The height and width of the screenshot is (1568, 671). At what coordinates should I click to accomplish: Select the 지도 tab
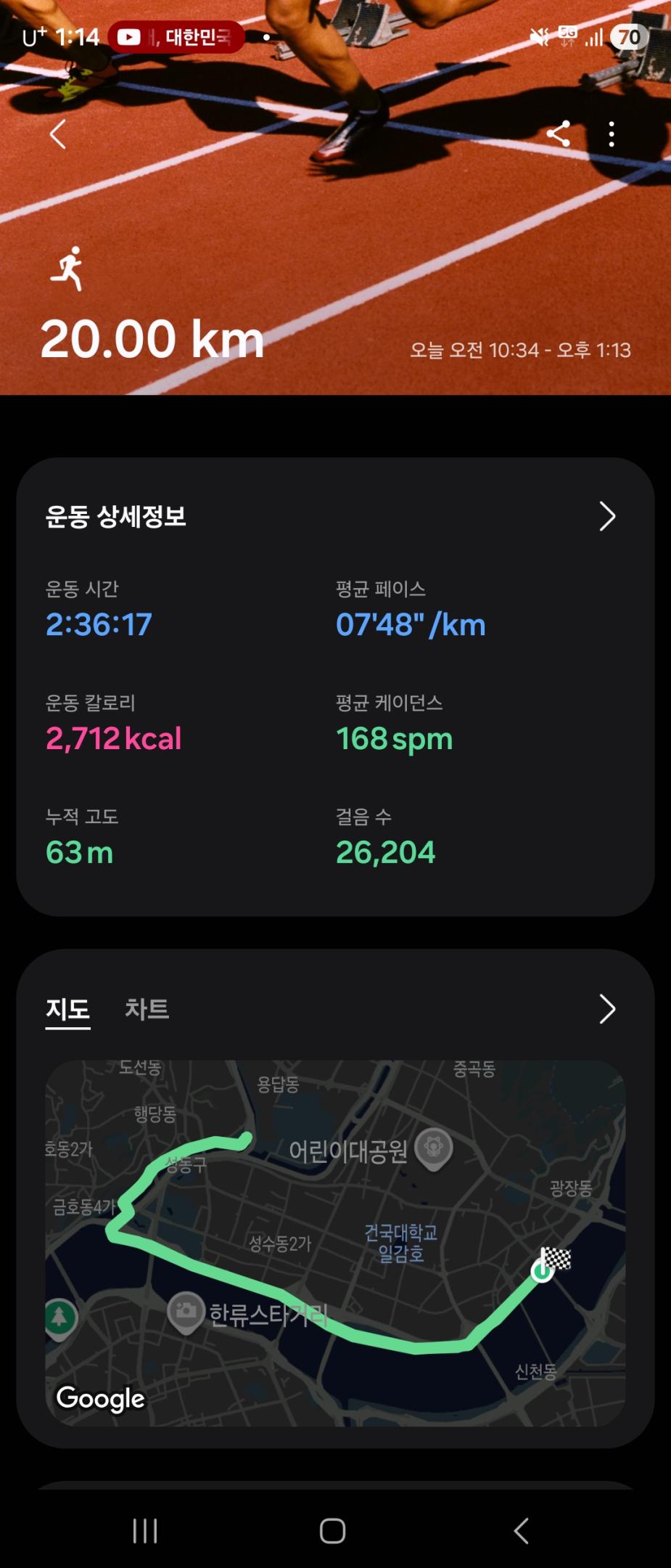67,1009
